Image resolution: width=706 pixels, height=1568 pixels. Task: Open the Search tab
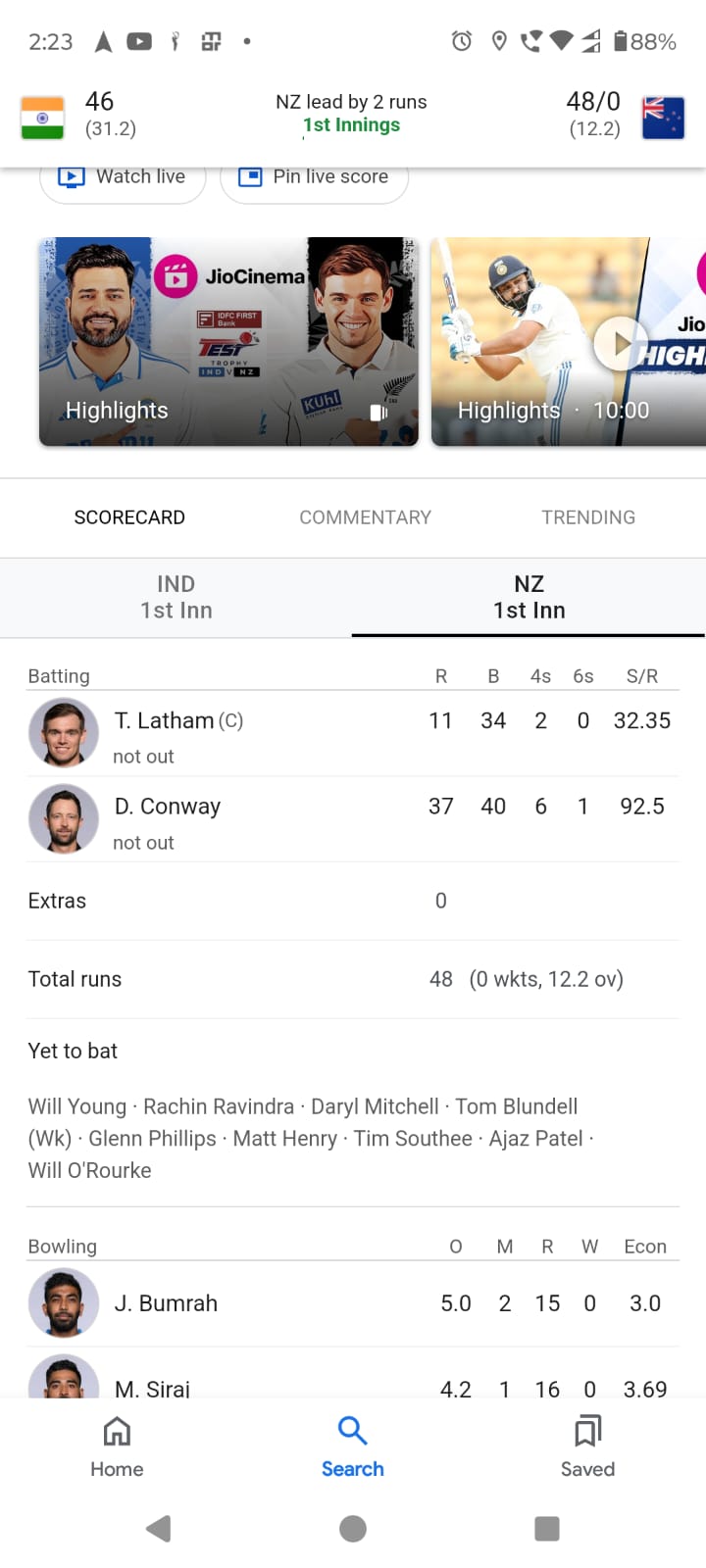point(352,1446)
